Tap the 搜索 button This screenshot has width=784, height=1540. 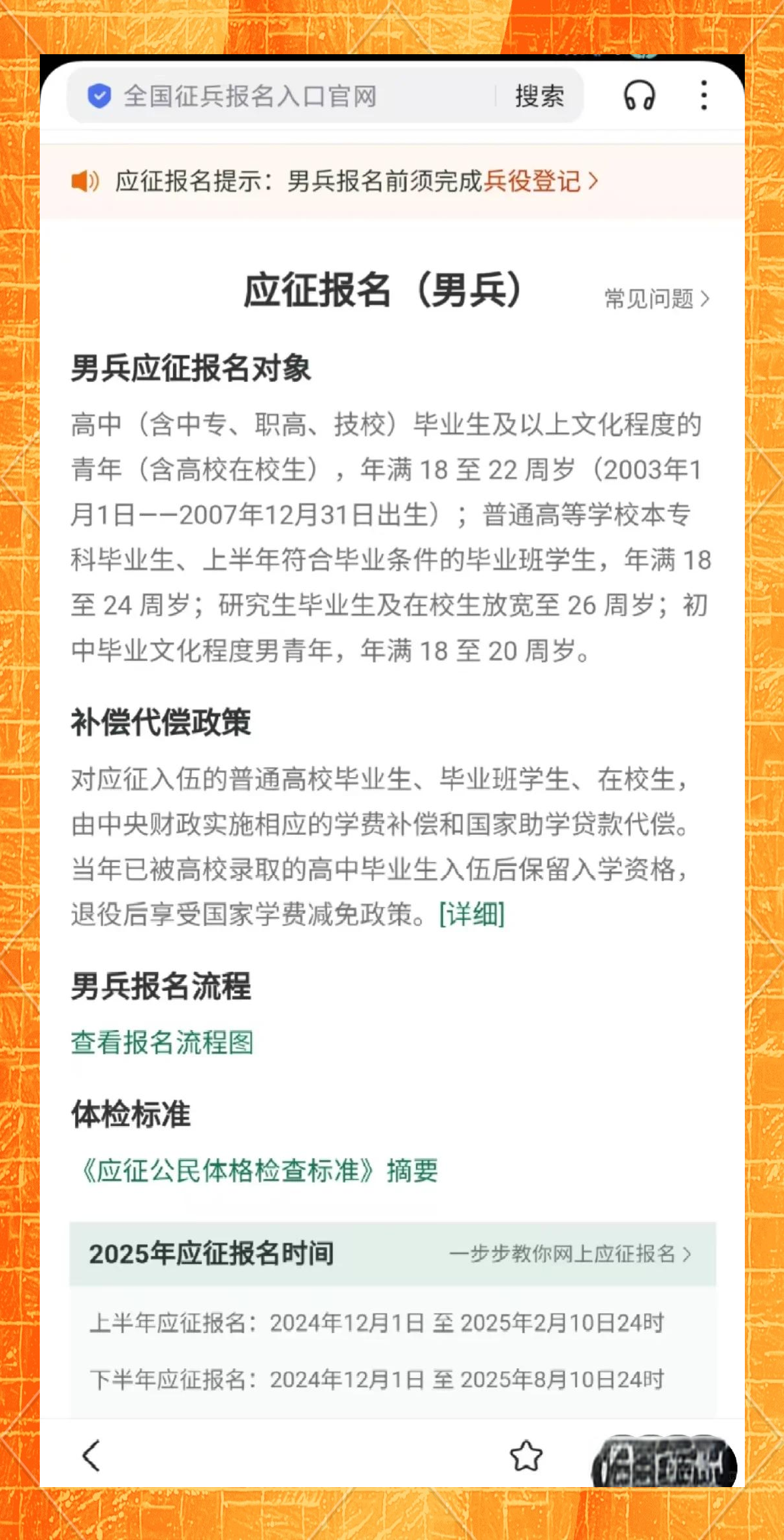click(539, 96)
